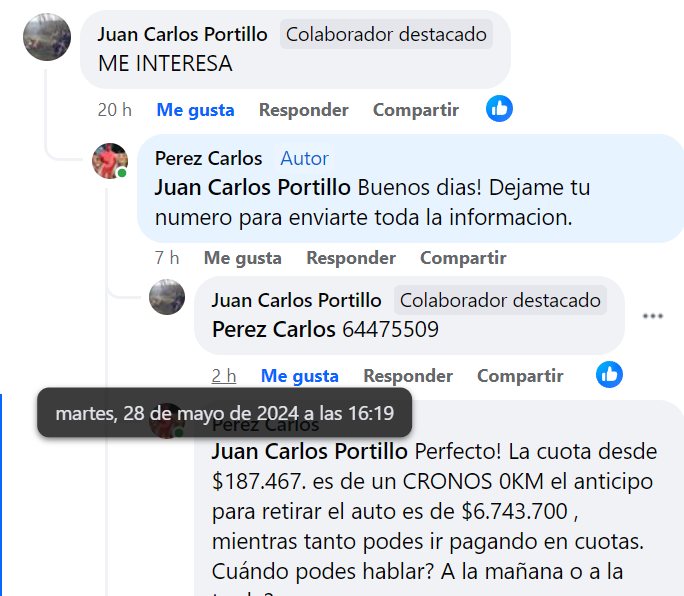Image resolution: width=684 pixels, height=596 pixels.
Task: View like reactions on "ME INTERESA" comment
Action: click(x=499, y=109)
